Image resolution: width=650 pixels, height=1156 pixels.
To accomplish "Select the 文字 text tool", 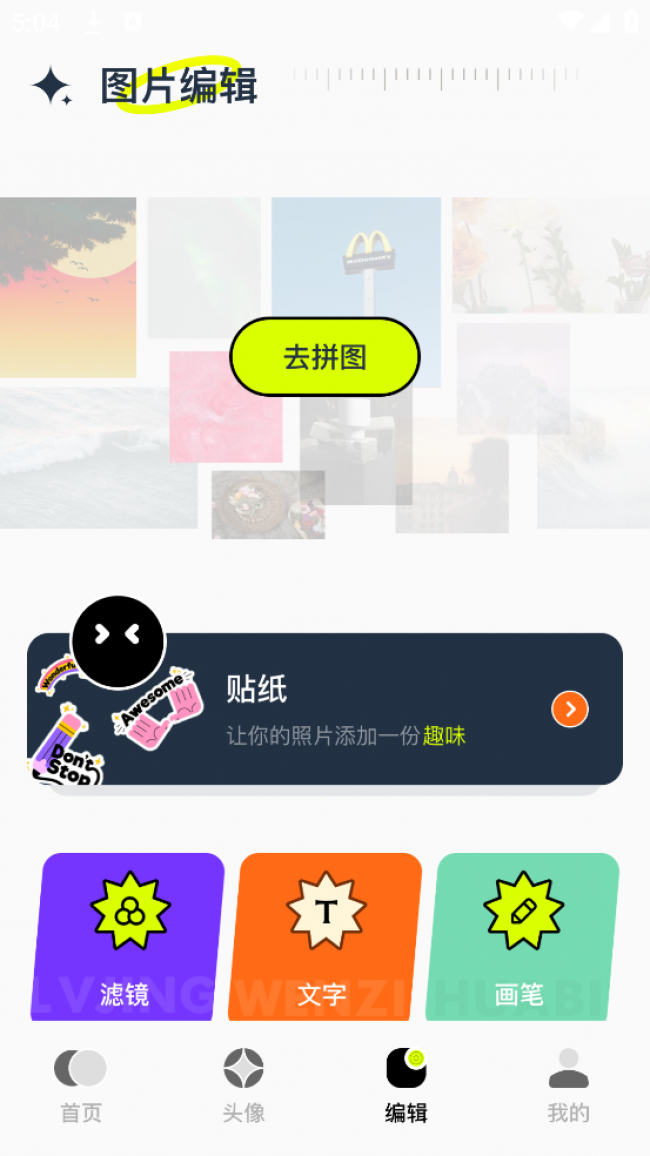I will pos(324,936).
